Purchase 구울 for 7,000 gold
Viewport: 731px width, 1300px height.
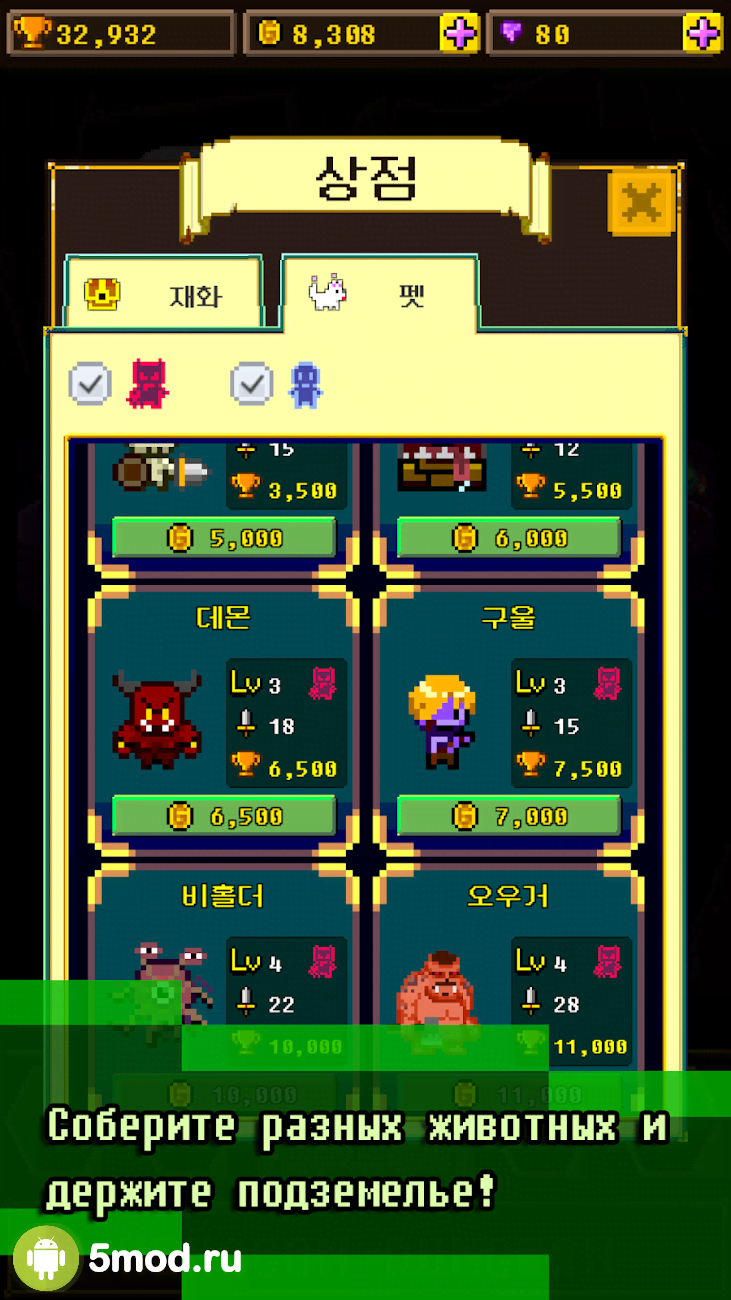pos(509,816)
